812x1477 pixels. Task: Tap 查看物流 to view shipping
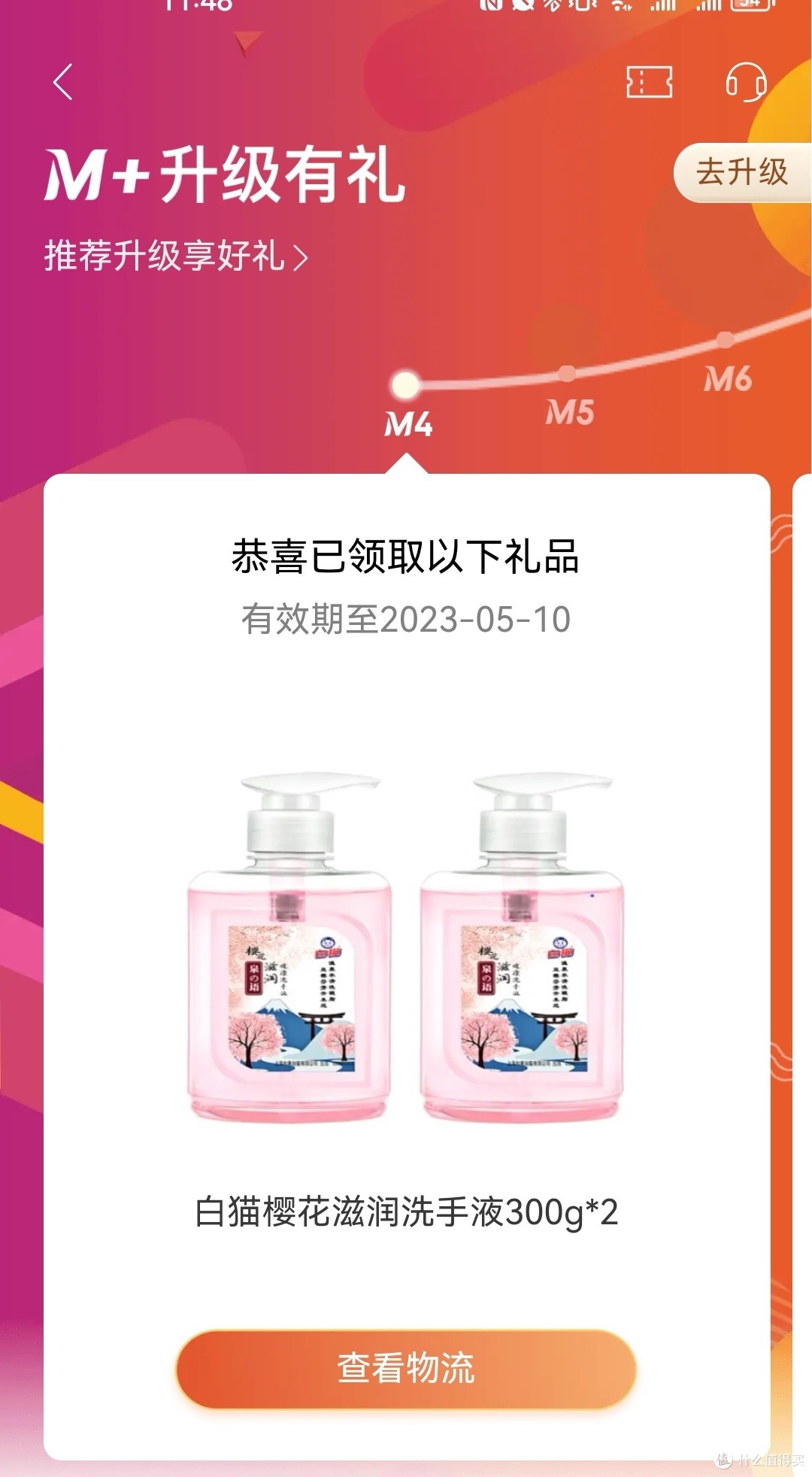click(x=406, y=1368)
